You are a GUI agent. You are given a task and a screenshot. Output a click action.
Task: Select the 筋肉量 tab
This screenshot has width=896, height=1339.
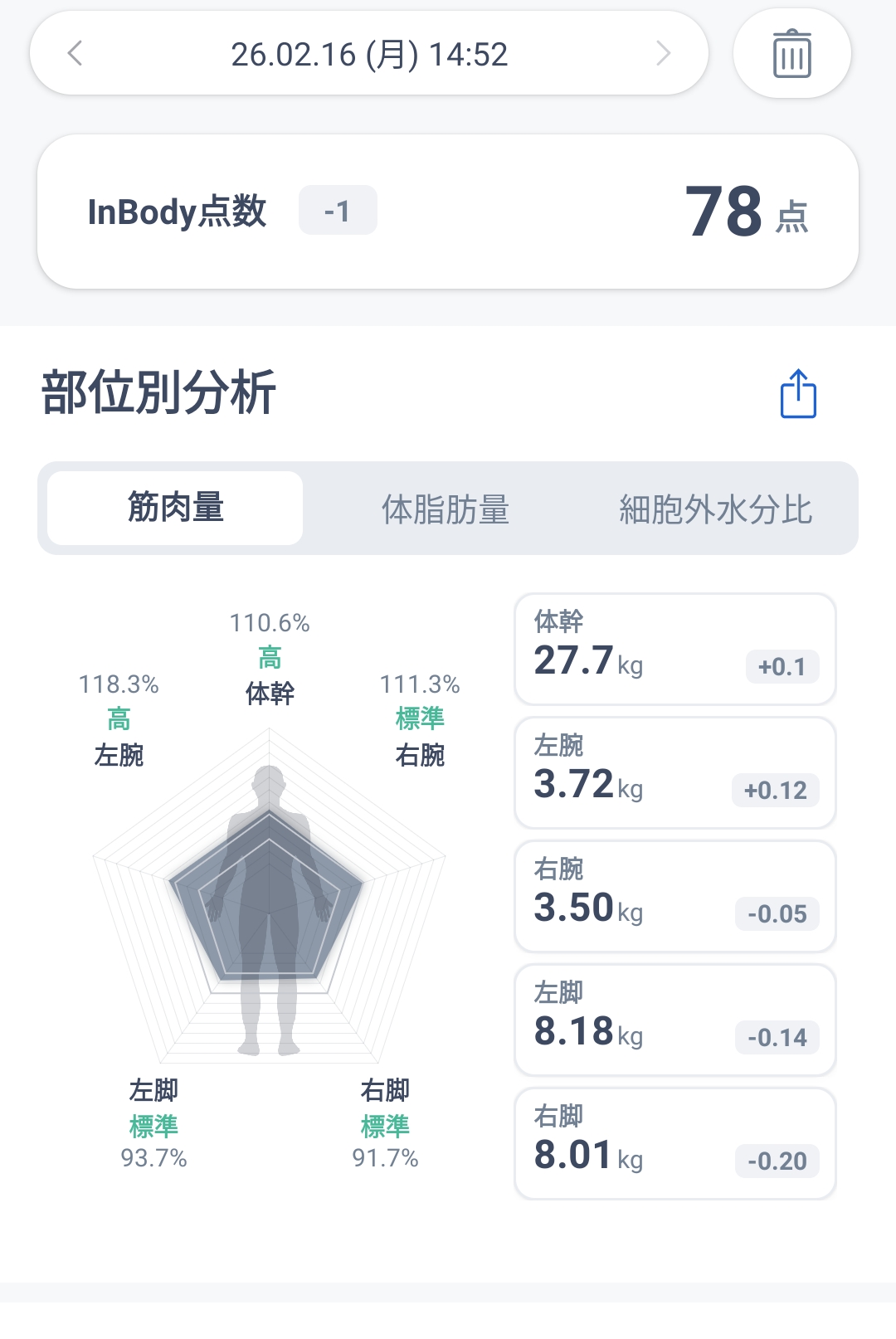(175, 508)
